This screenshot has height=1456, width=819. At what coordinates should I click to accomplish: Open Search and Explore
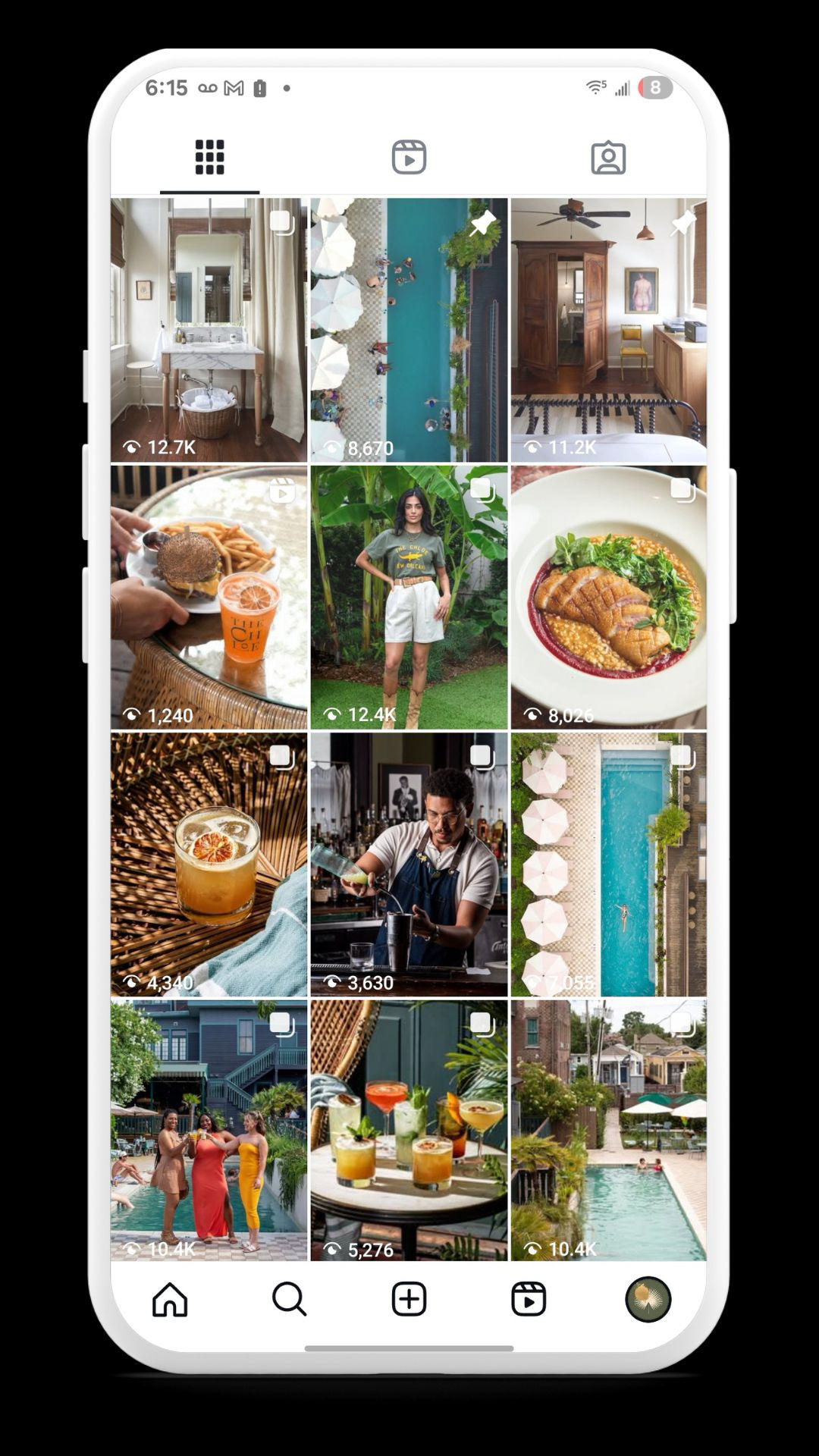[289, 1299]
